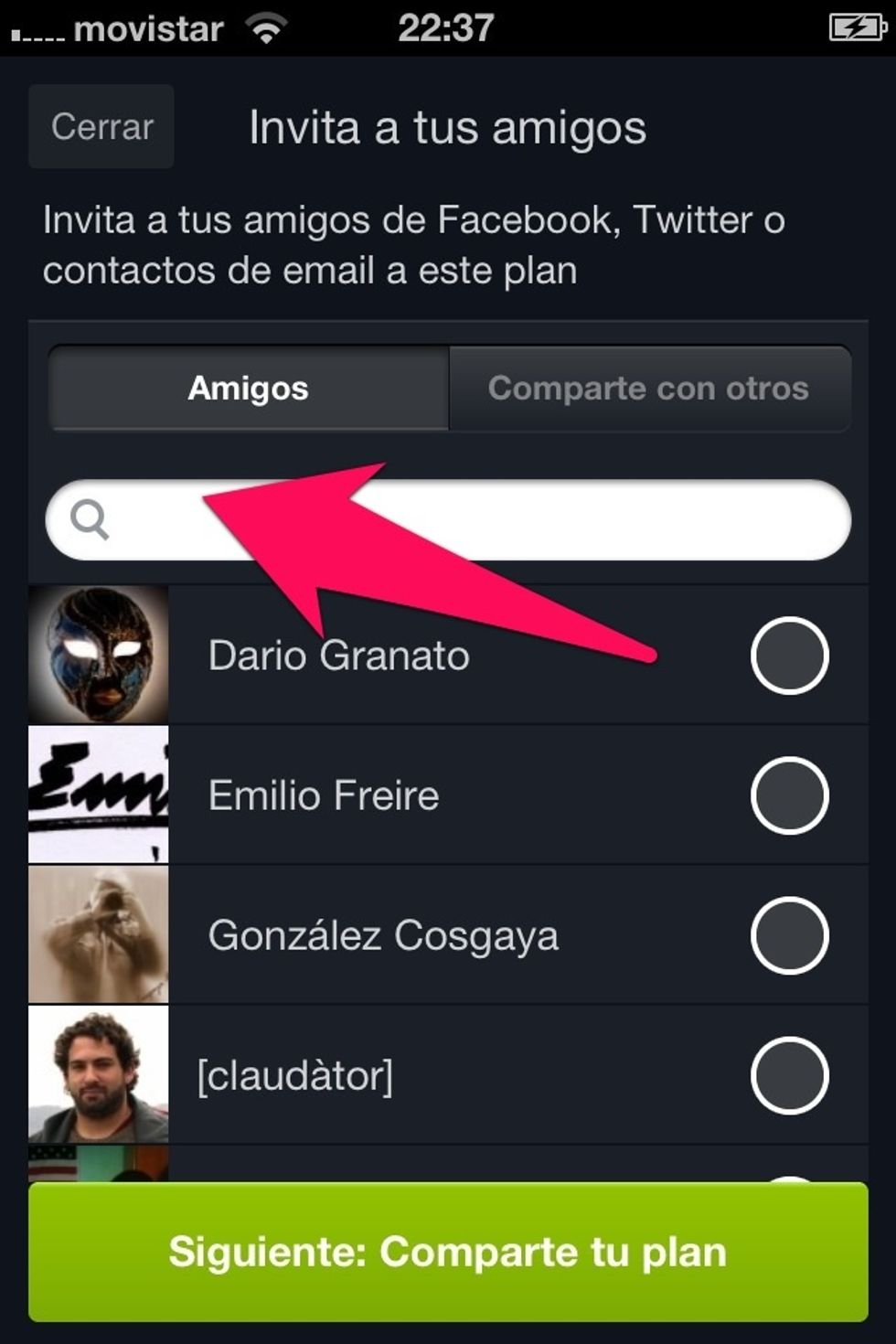896x1344 pixels.
Task: Tap Siguiente: Comparte tu plan
Action: tap(448, 1253)
